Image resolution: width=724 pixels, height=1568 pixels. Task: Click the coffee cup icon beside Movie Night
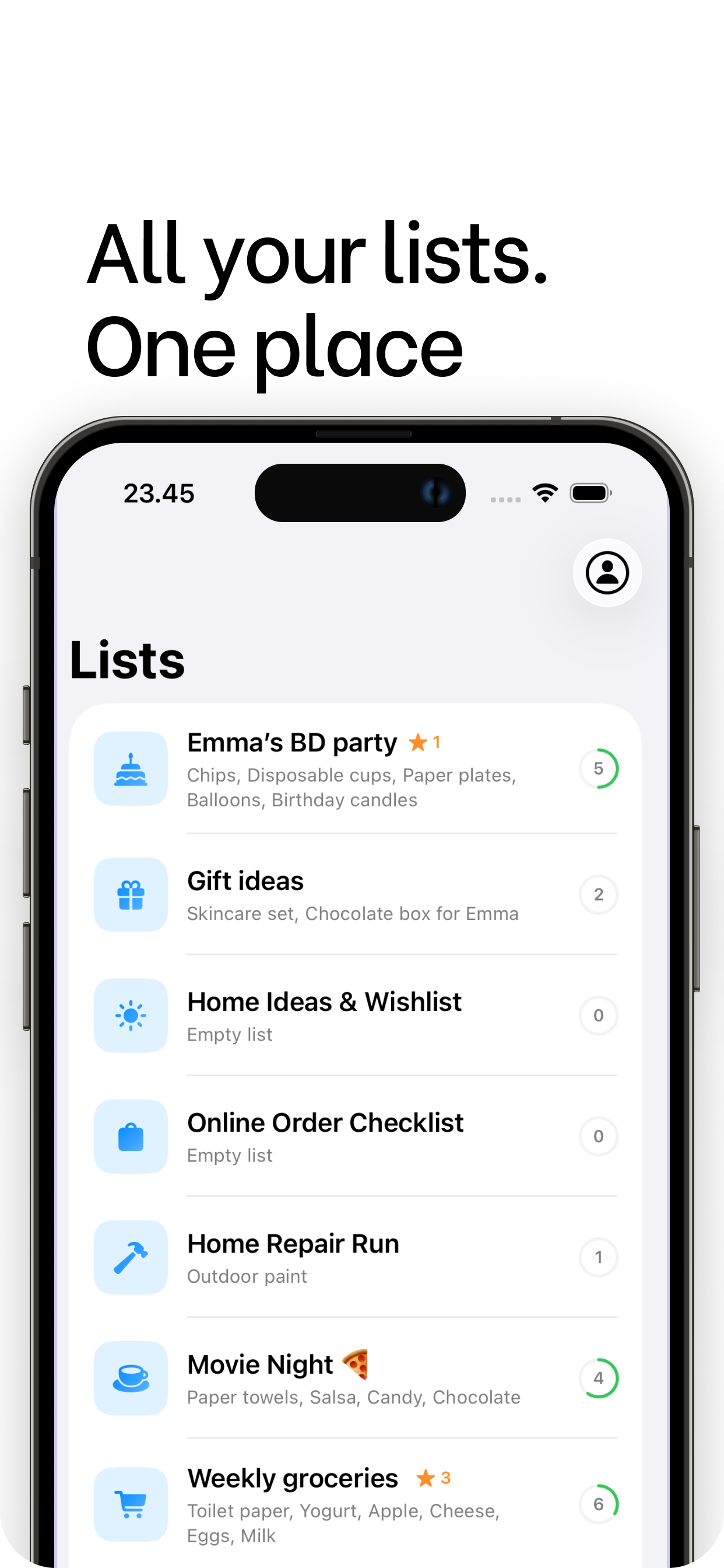pos(130,1378)
